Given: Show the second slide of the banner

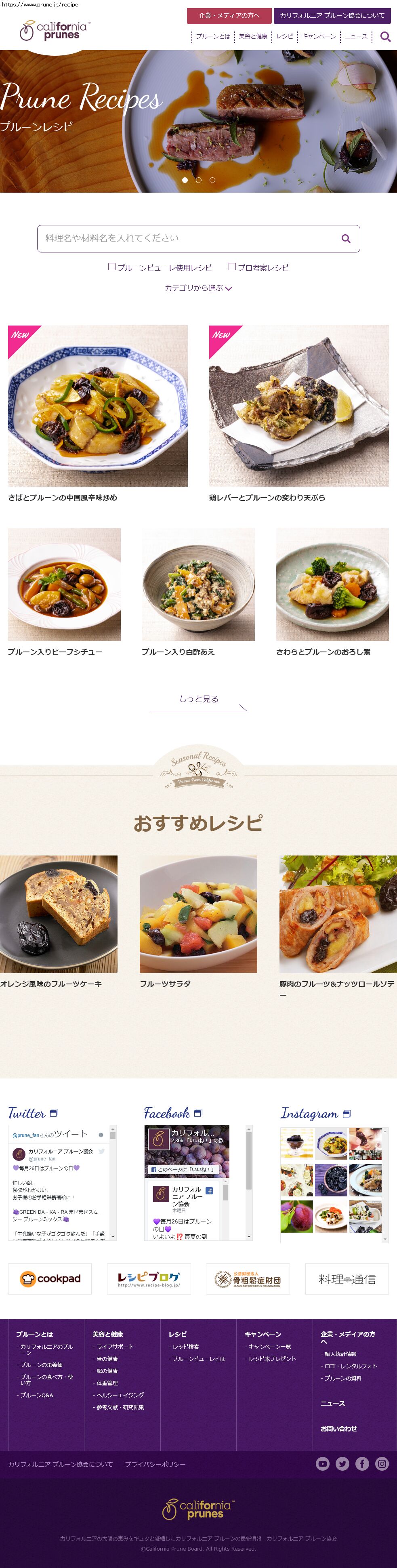Looking at the screenshot, I should click(199, 180).
